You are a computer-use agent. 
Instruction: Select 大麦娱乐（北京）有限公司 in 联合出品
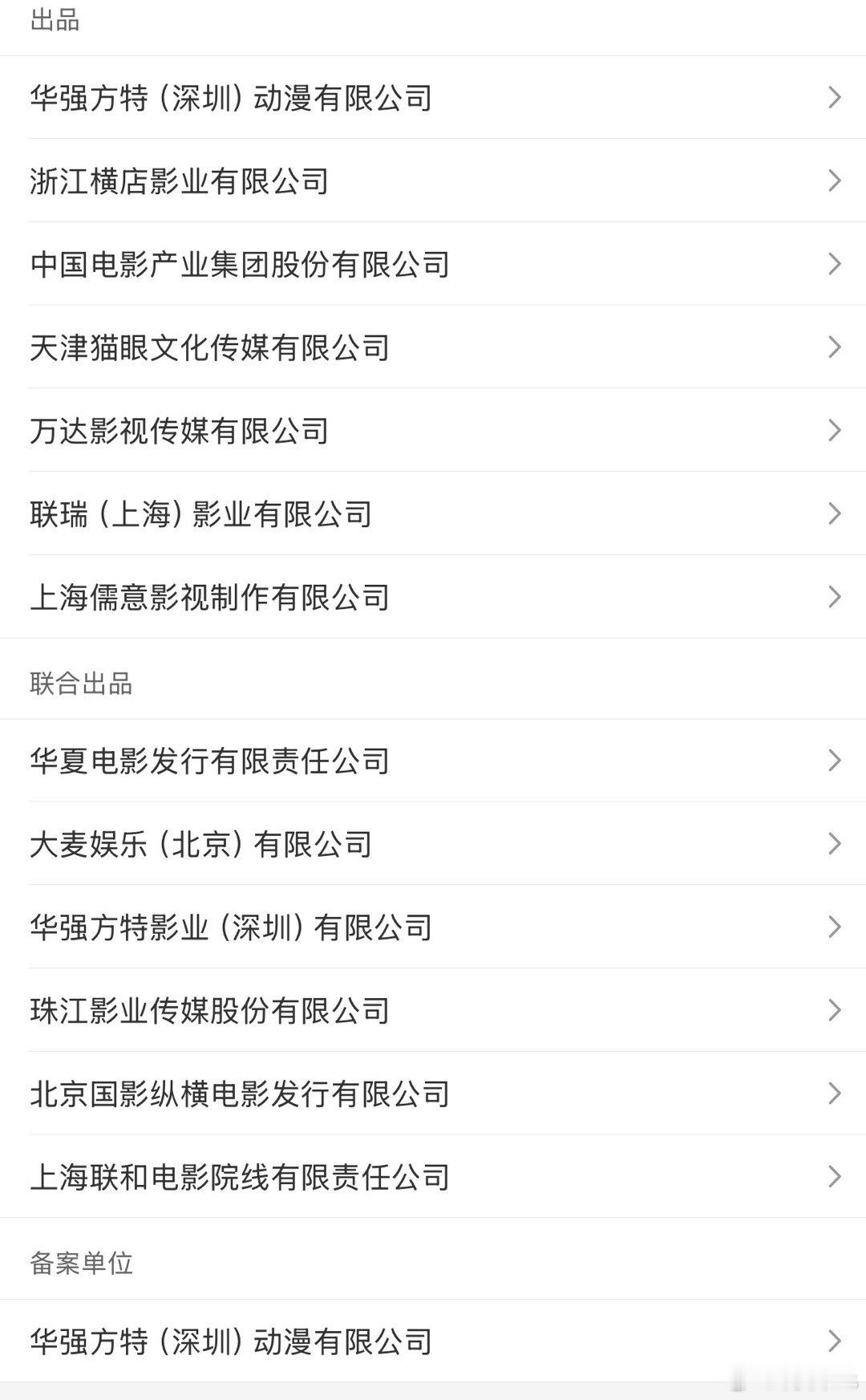433,845
